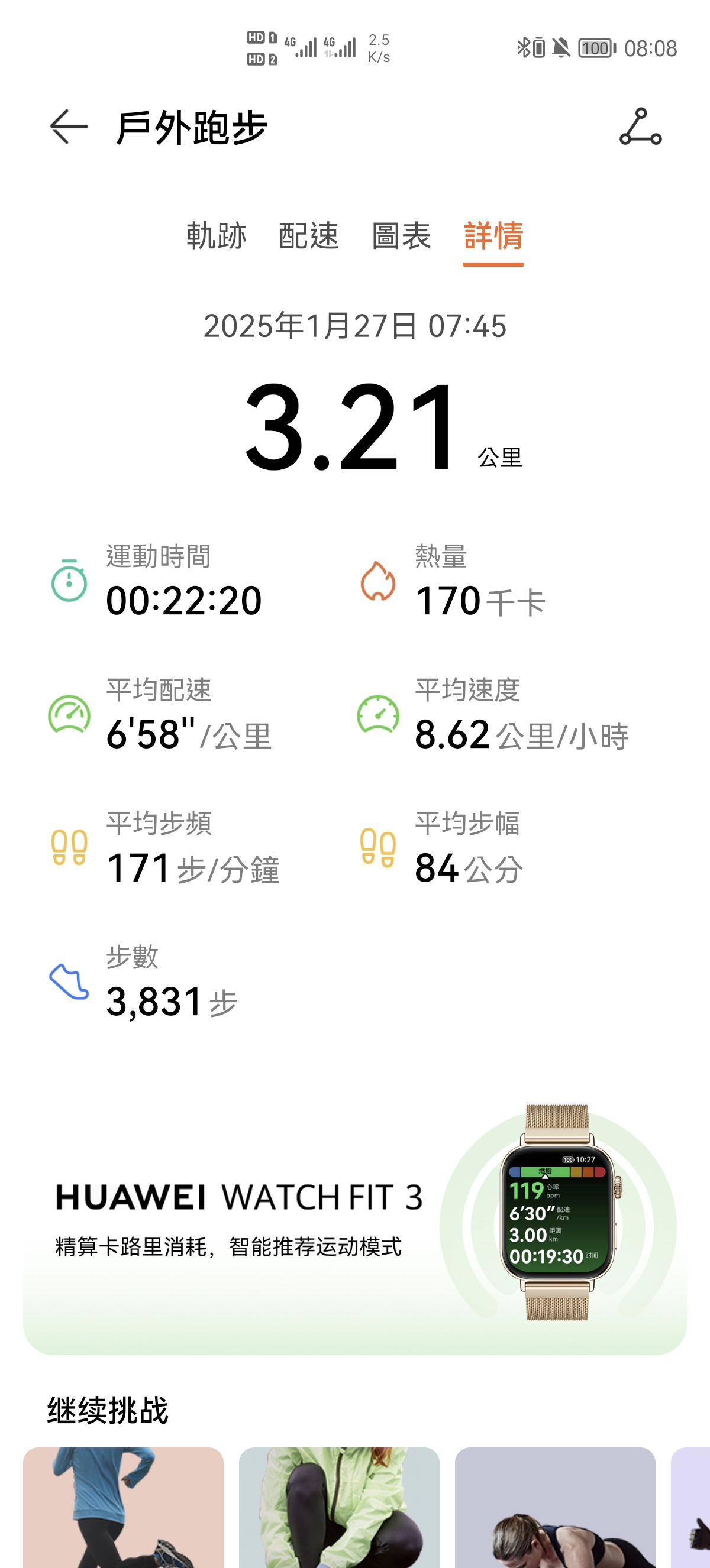
Task: Go back from the 戶外跑步 screen
Action: 69,127
